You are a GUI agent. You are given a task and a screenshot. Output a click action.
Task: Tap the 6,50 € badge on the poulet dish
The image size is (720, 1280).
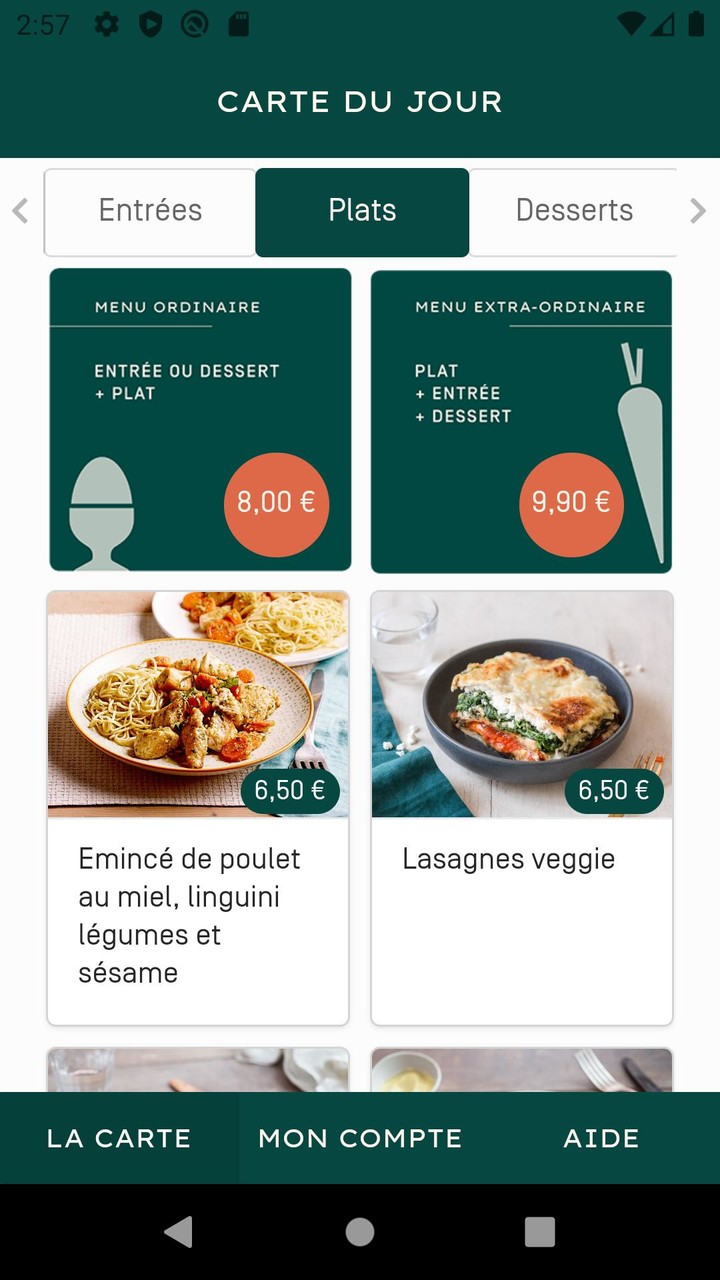pyautogui.click(x=290, y=790)
